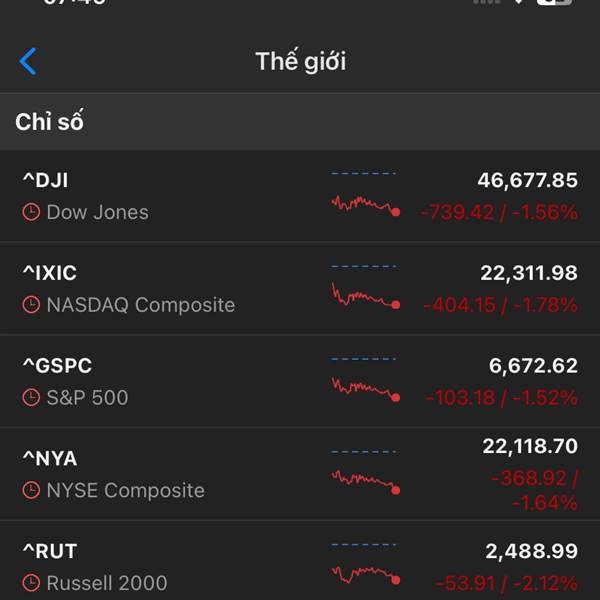The height and width of the screenshot is (600, 600).
Task: Open NYSE Composite index details
Action: [300, 475]
